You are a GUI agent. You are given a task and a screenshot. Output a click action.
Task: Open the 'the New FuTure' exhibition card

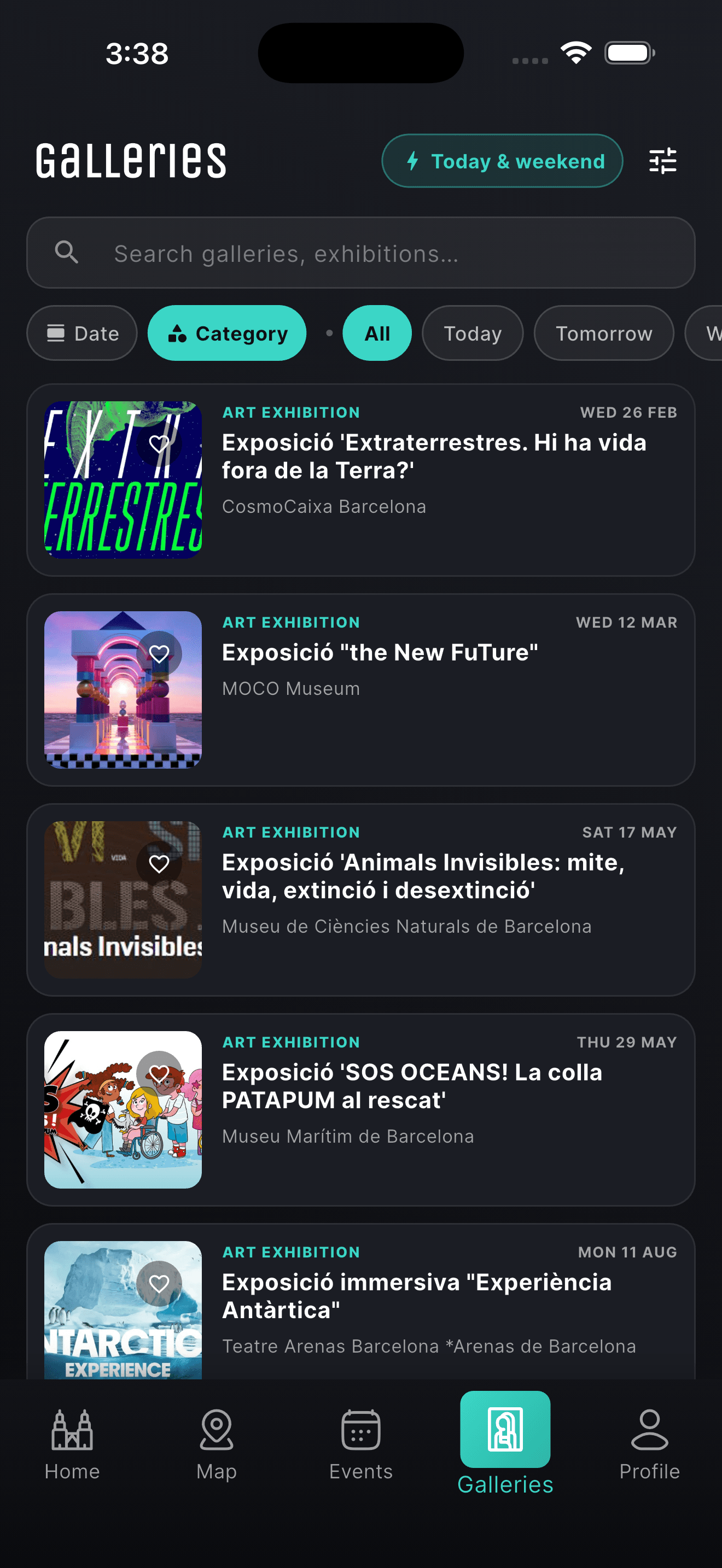361,691
